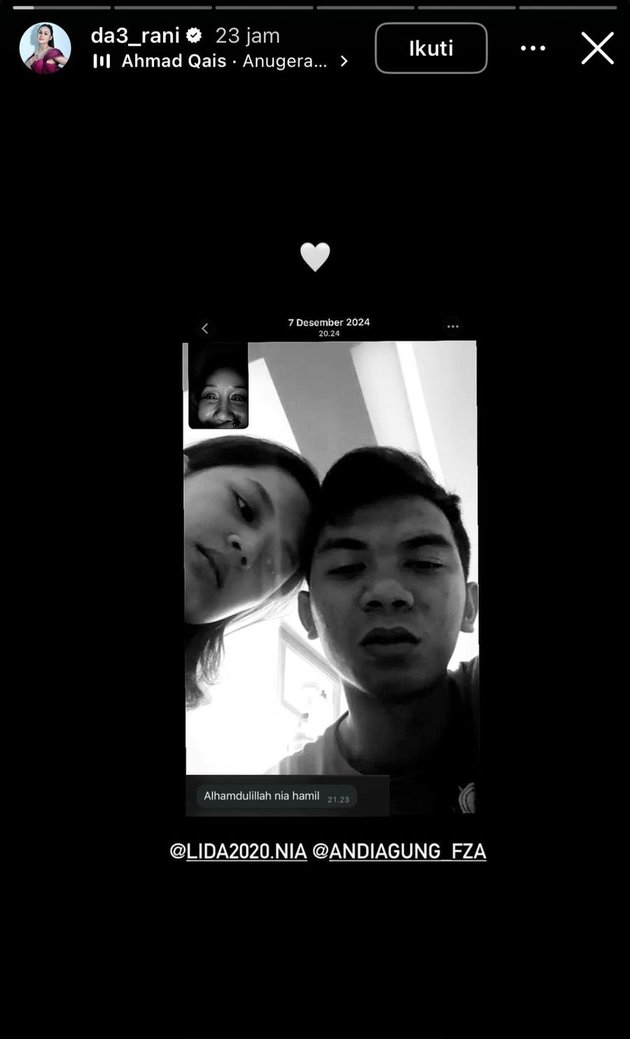This screenshot has width=630, height=1039.
Task: Close the story viewer
Action: (x=597, y=48)
